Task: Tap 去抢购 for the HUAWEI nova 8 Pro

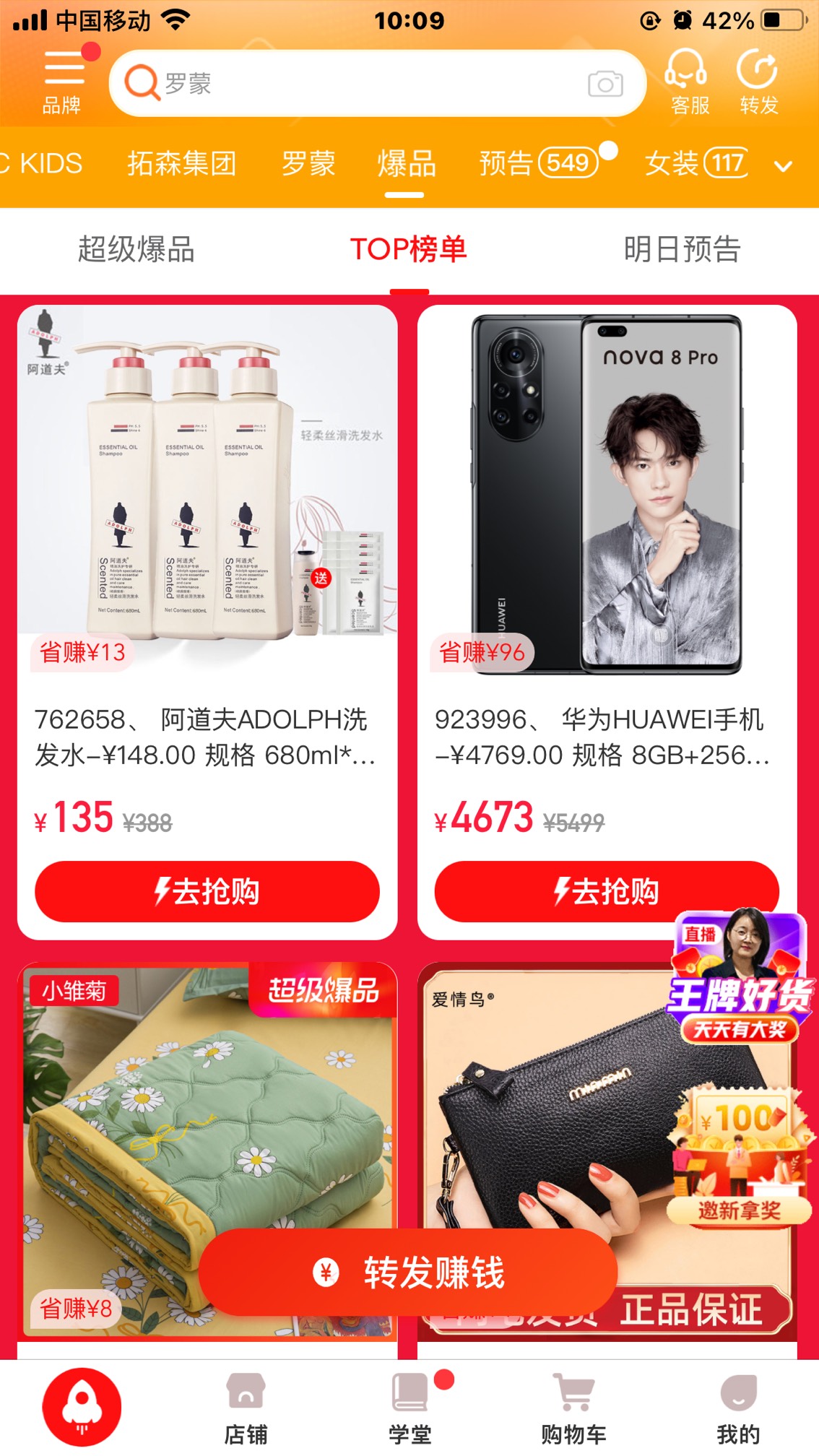Action: click(607, 891)
